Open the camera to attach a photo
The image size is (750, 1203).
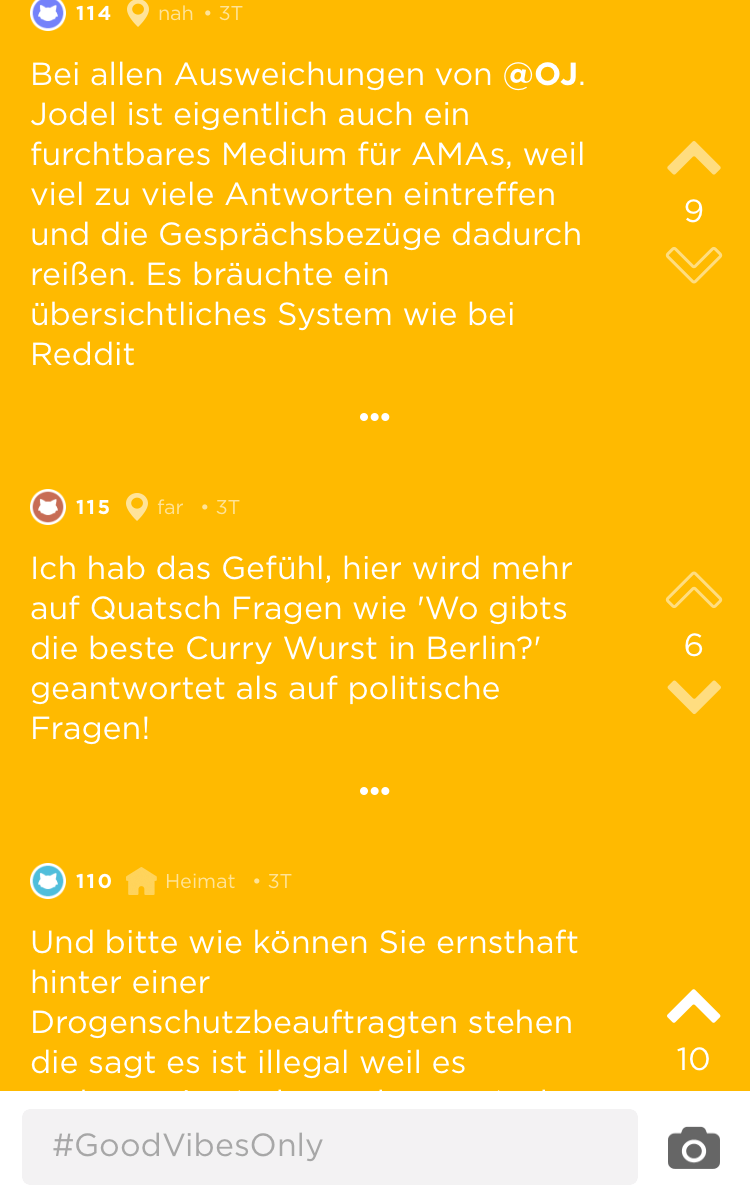point(694,1148)
